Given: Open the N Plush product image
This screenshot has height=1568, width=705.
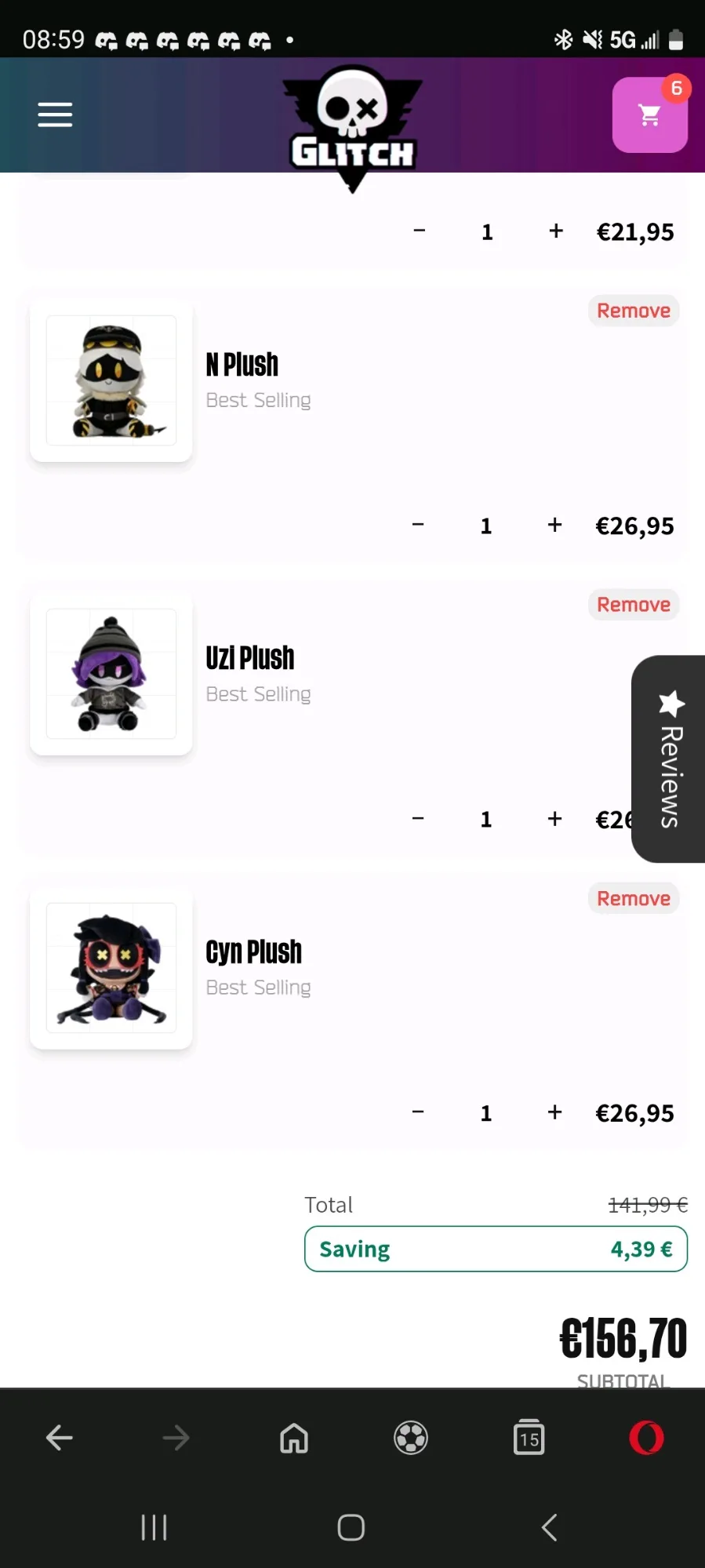Looking at the screenshot, I should (x=111, y=380).
